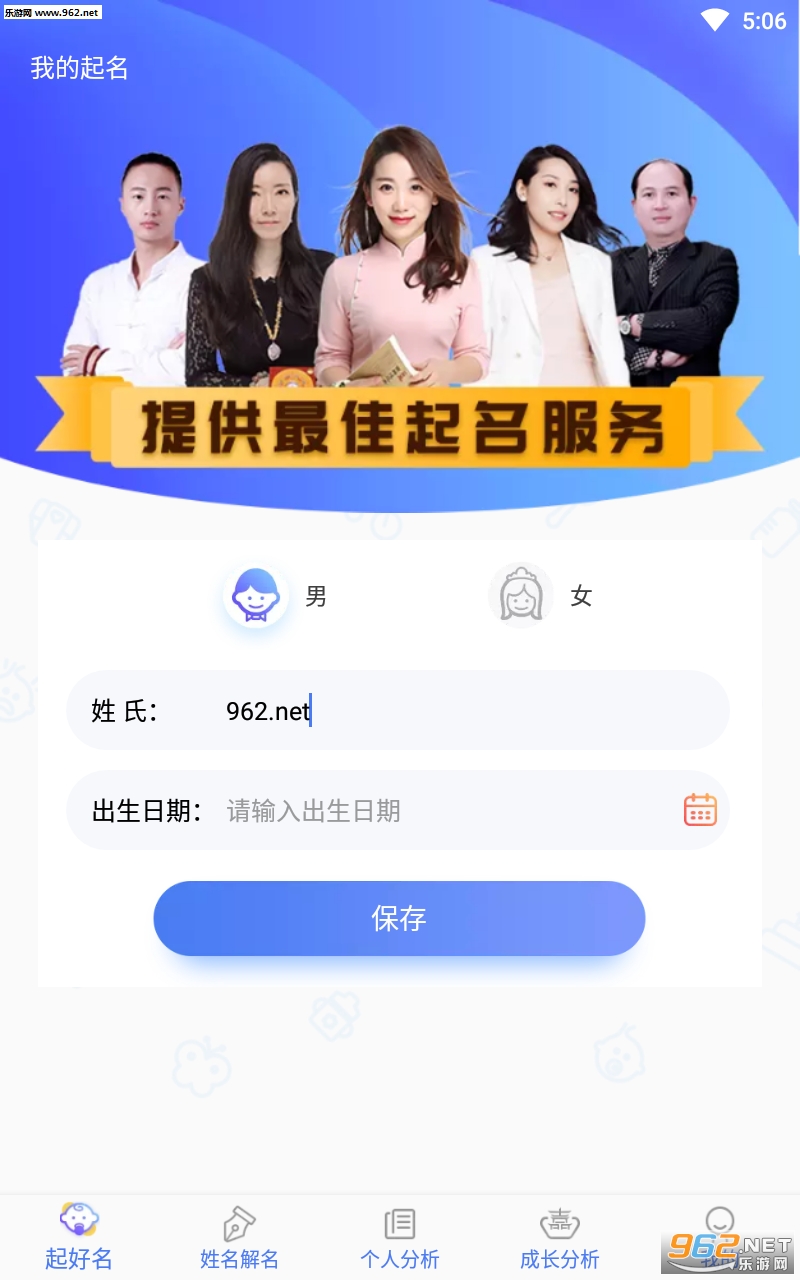
Task: Select the 男 gender option
Action: (x=276, y=597)
